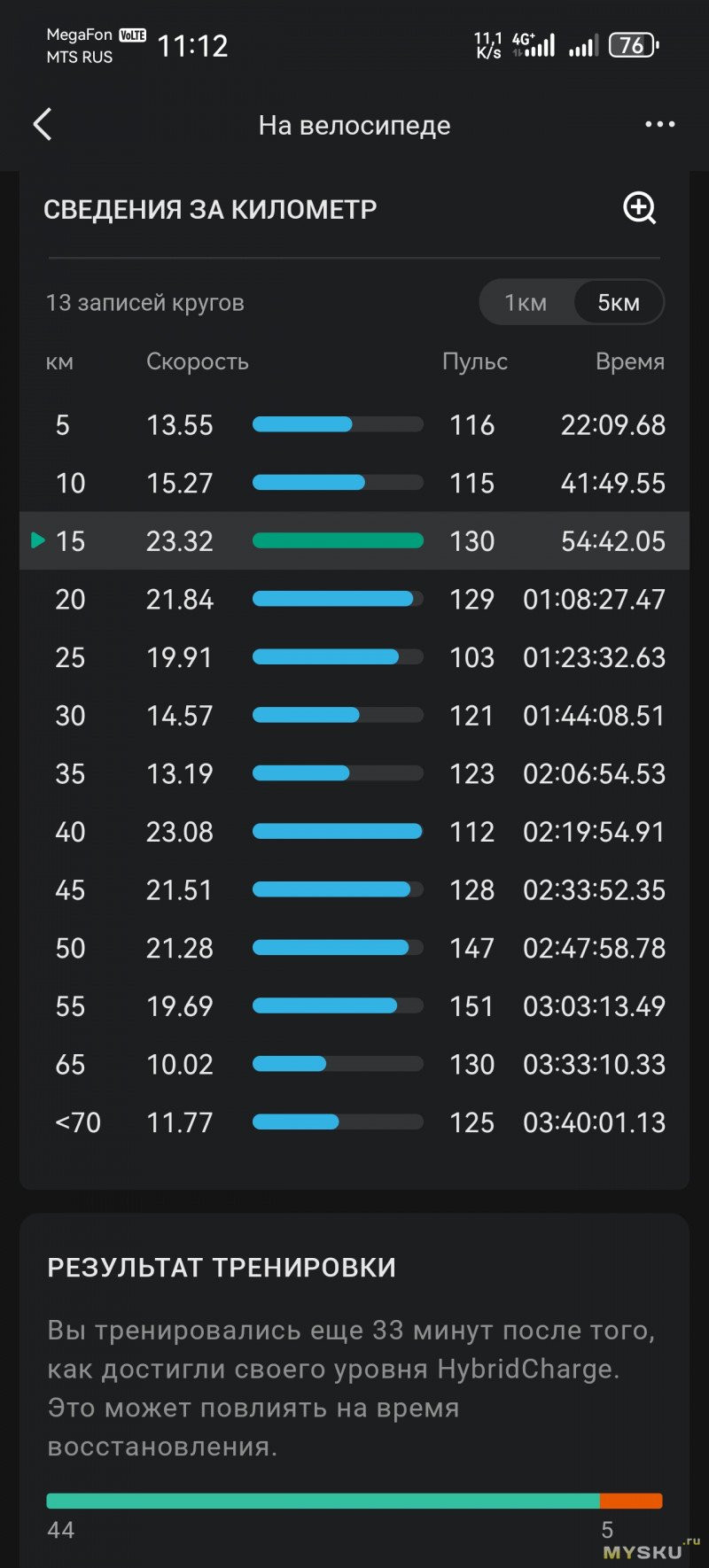Switch lap view to 1км
This screenshot has width=709, height=1568.
coord(526,303)
